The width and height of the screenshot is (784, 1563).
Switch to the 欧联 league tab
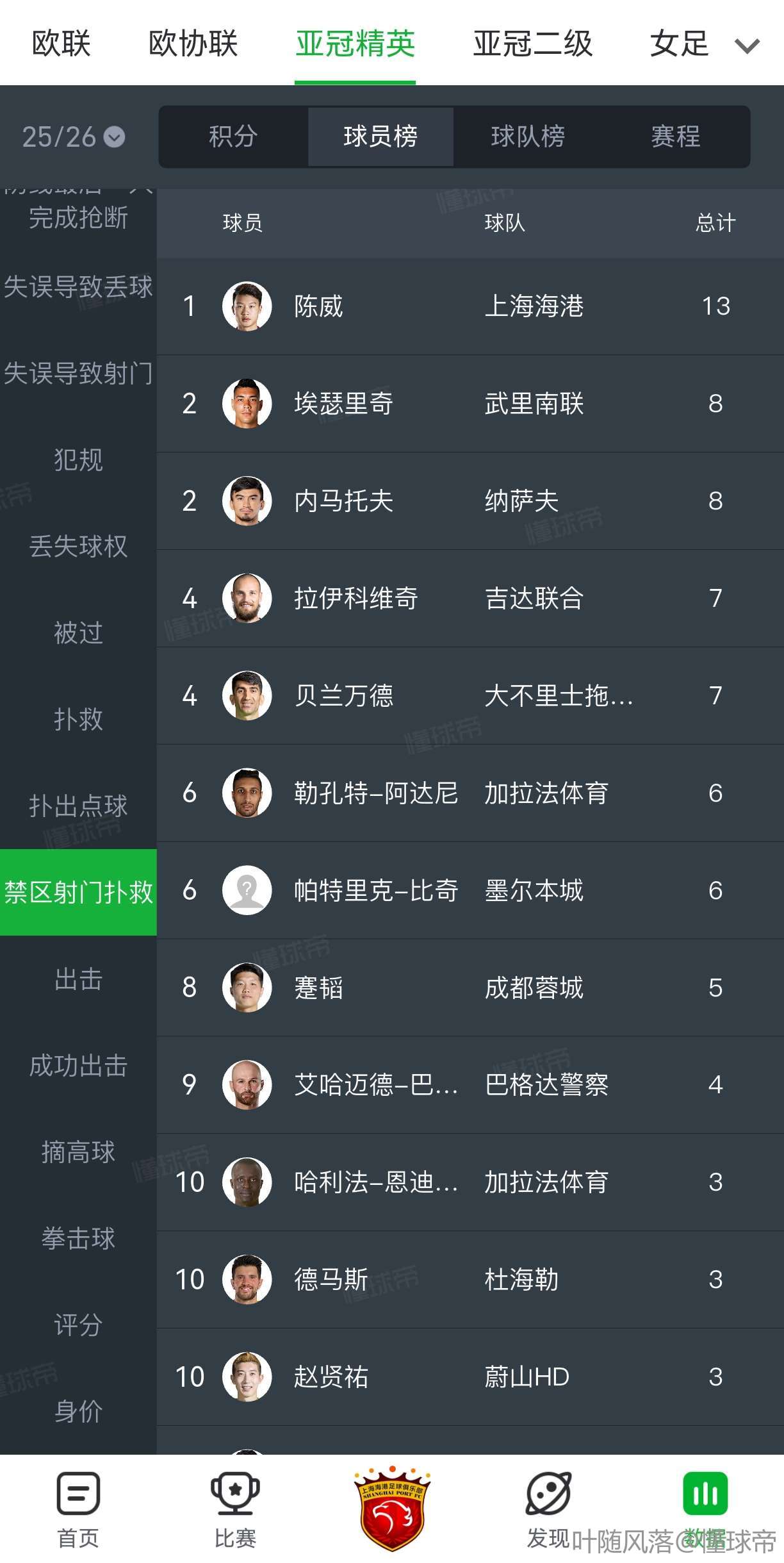pos(61,44)
